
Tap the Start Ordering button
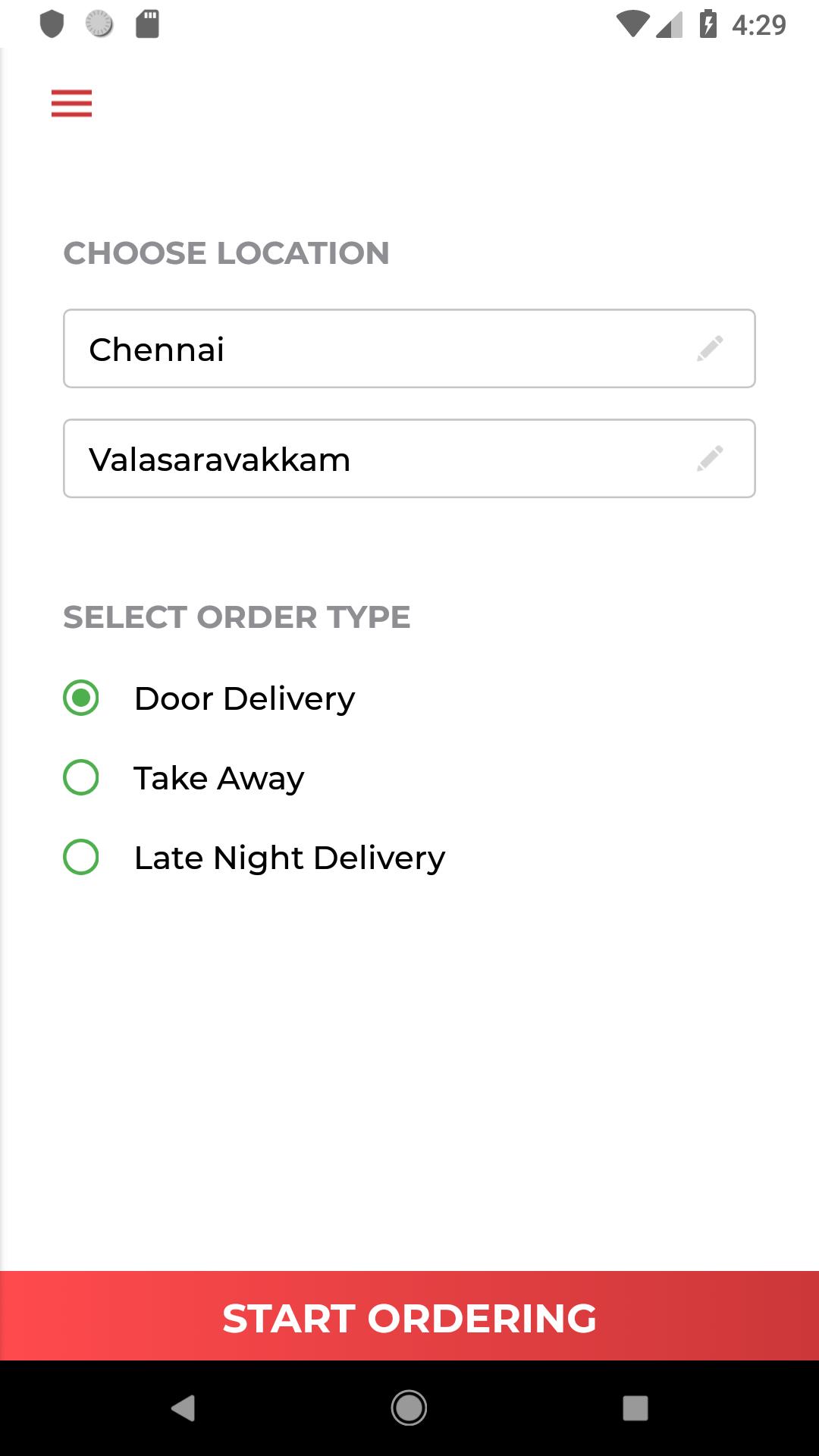409,1317
